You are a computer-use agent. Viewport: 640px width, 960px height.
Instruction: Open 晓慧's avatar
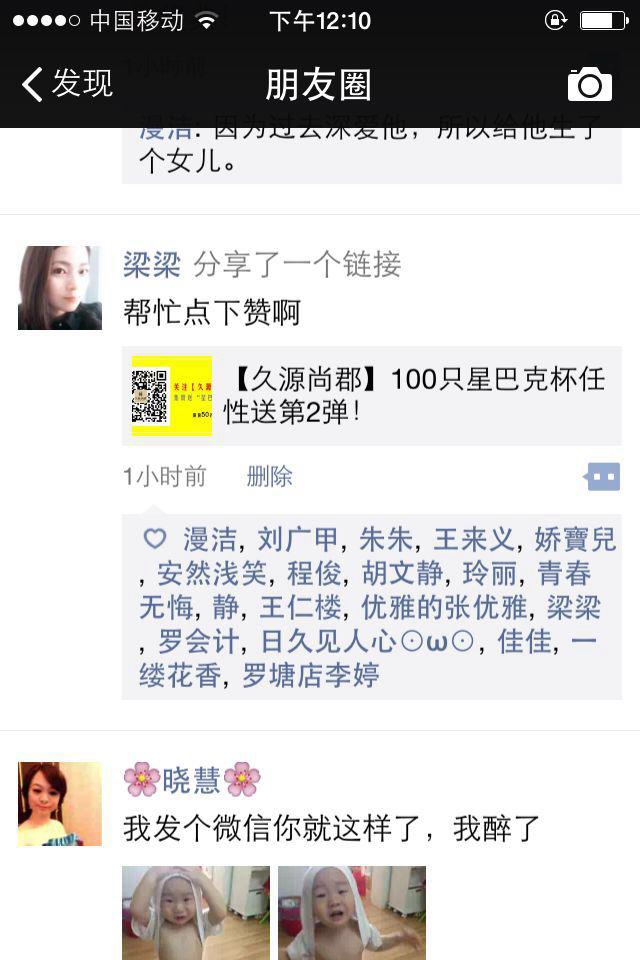[60, 804]
